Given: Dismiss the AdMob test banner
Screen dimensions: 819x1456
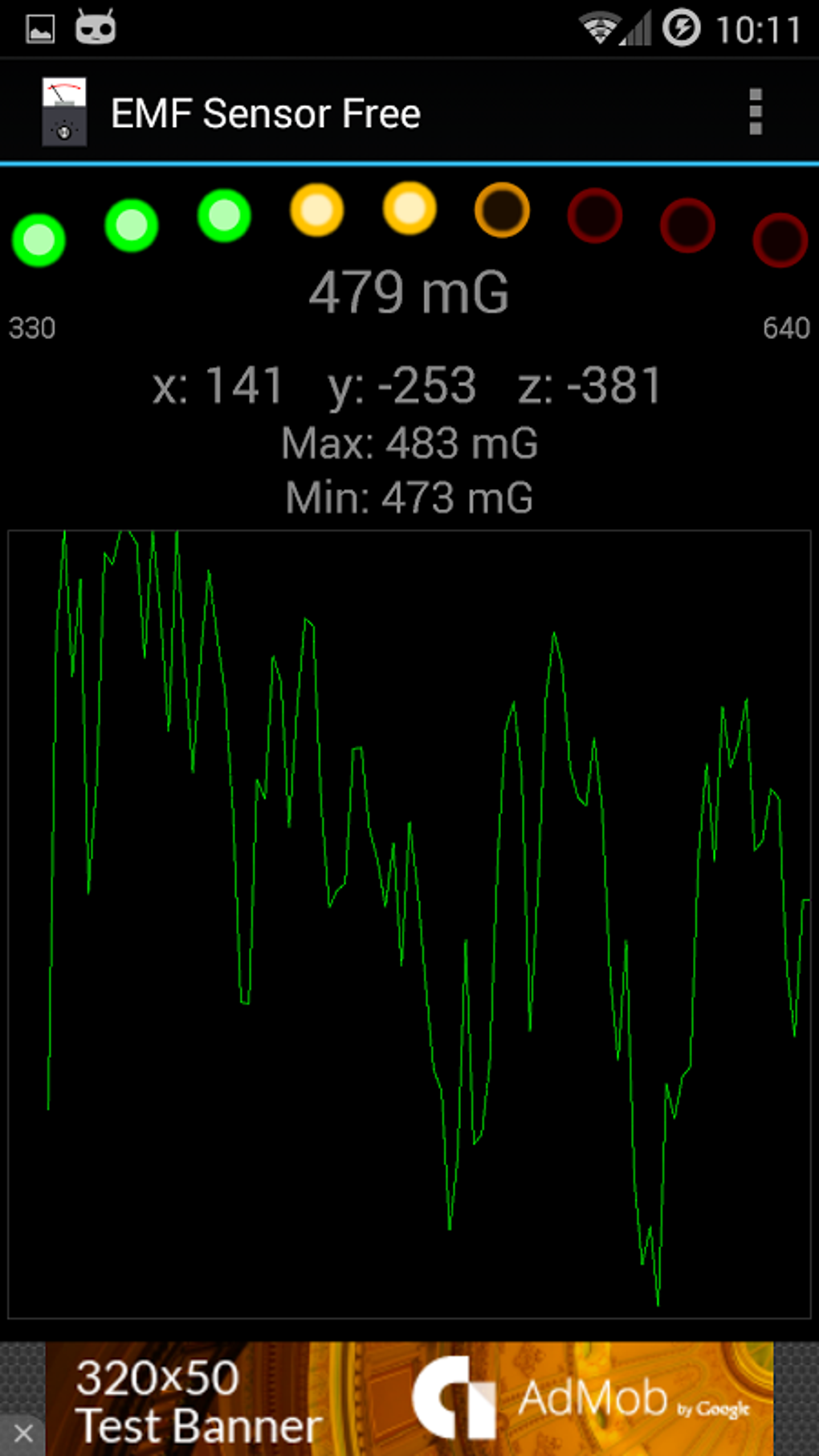Looking at the screenshot, I should 24,1432.
